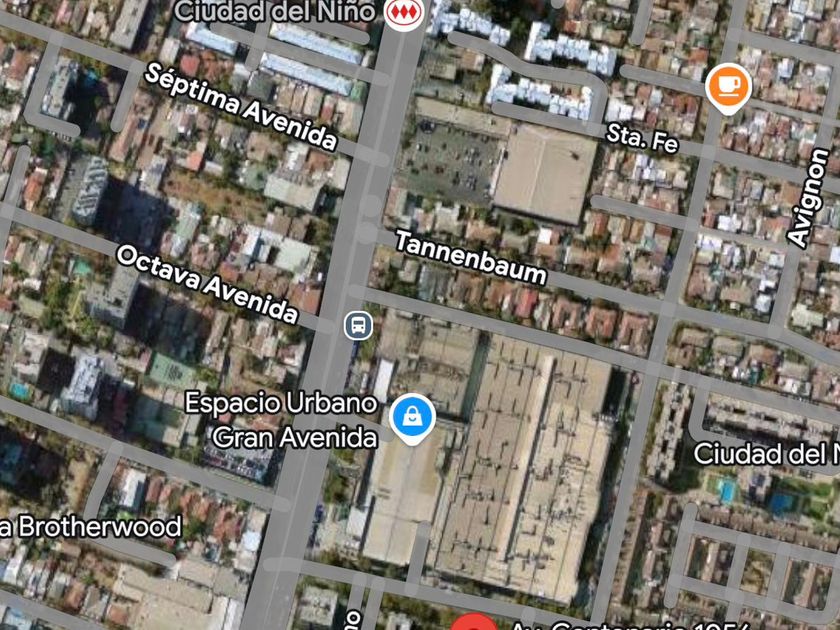Open Espacio Urbano Gran Avenida shopping pin
Image resolution: width=840 pixels, height=630 pixels.
pyautogui.click(x=412, y=418)
